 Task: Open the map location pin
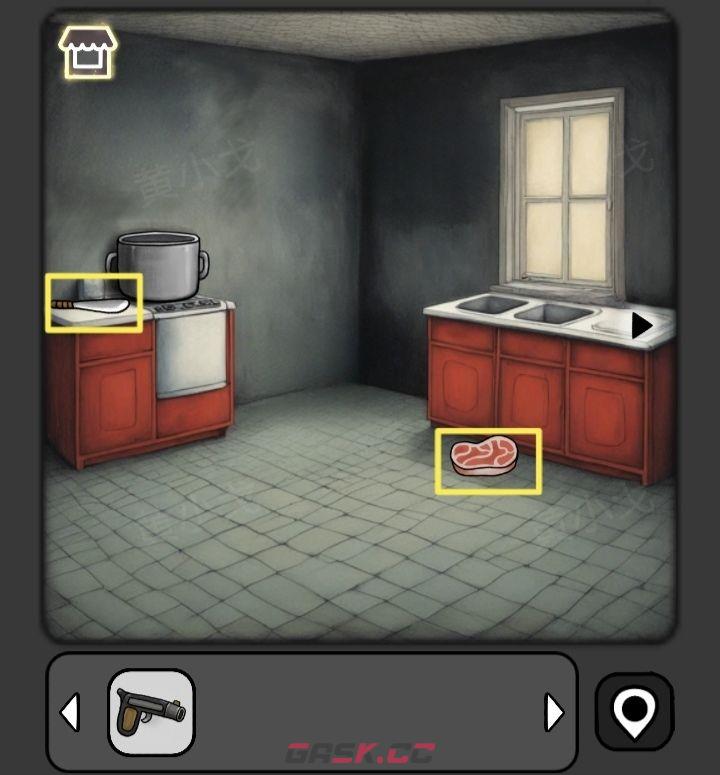click(634, 712)
